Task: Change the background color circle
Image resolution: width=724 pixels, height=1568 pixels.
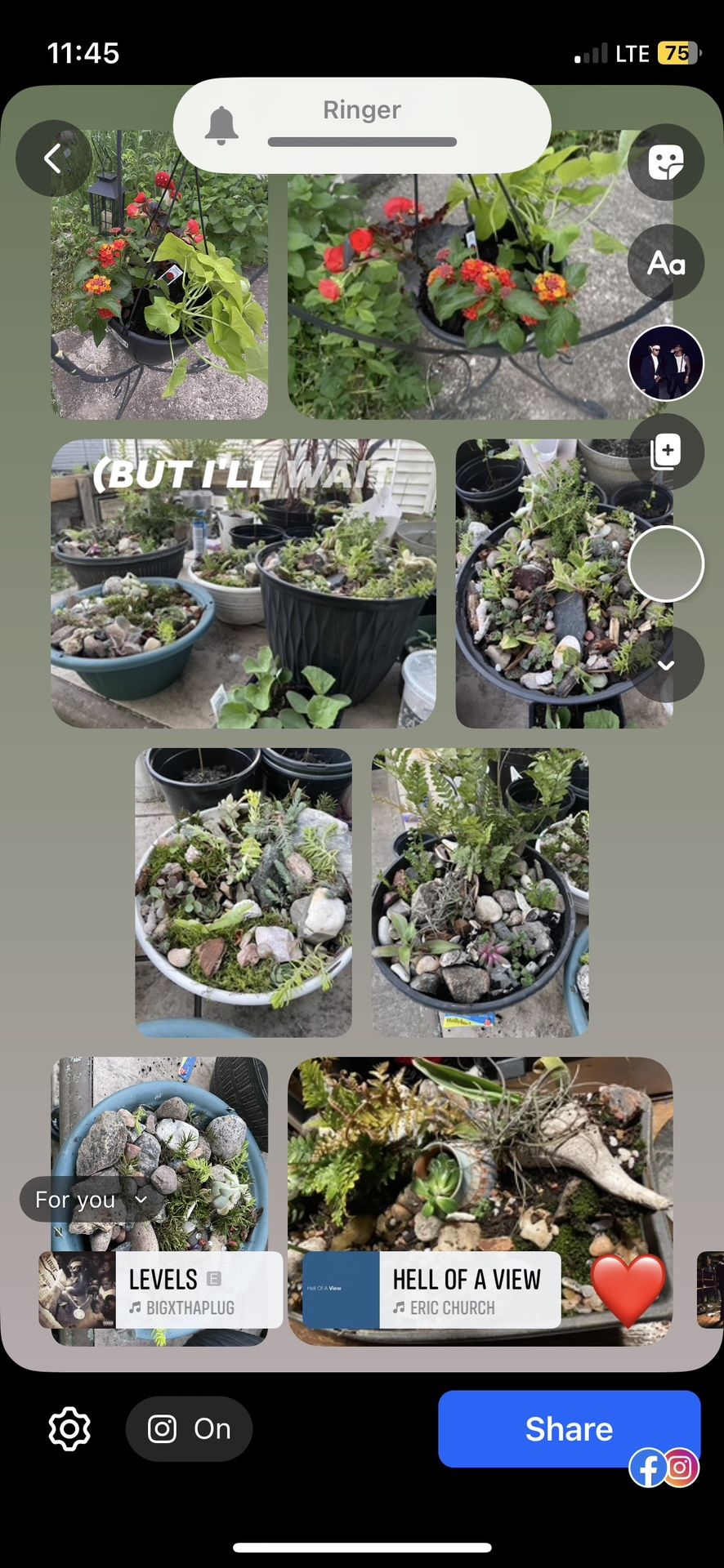Action: pyautogui.click(x=665, y=563)
